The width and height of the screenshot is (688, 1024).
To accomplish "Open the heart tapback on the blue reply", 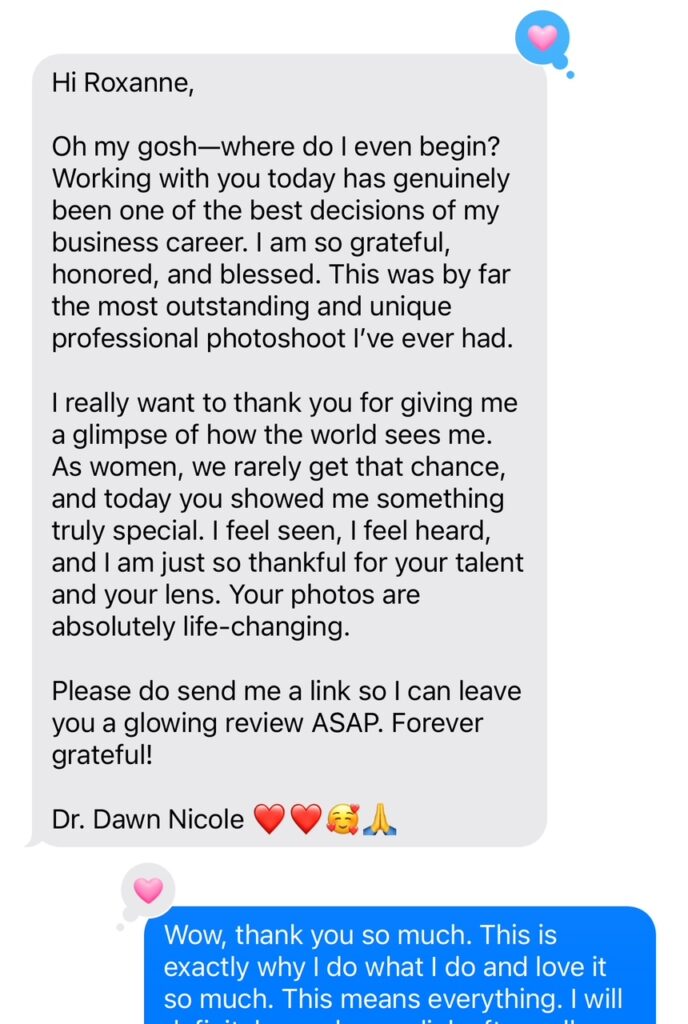I will click(x=148, y=890).
